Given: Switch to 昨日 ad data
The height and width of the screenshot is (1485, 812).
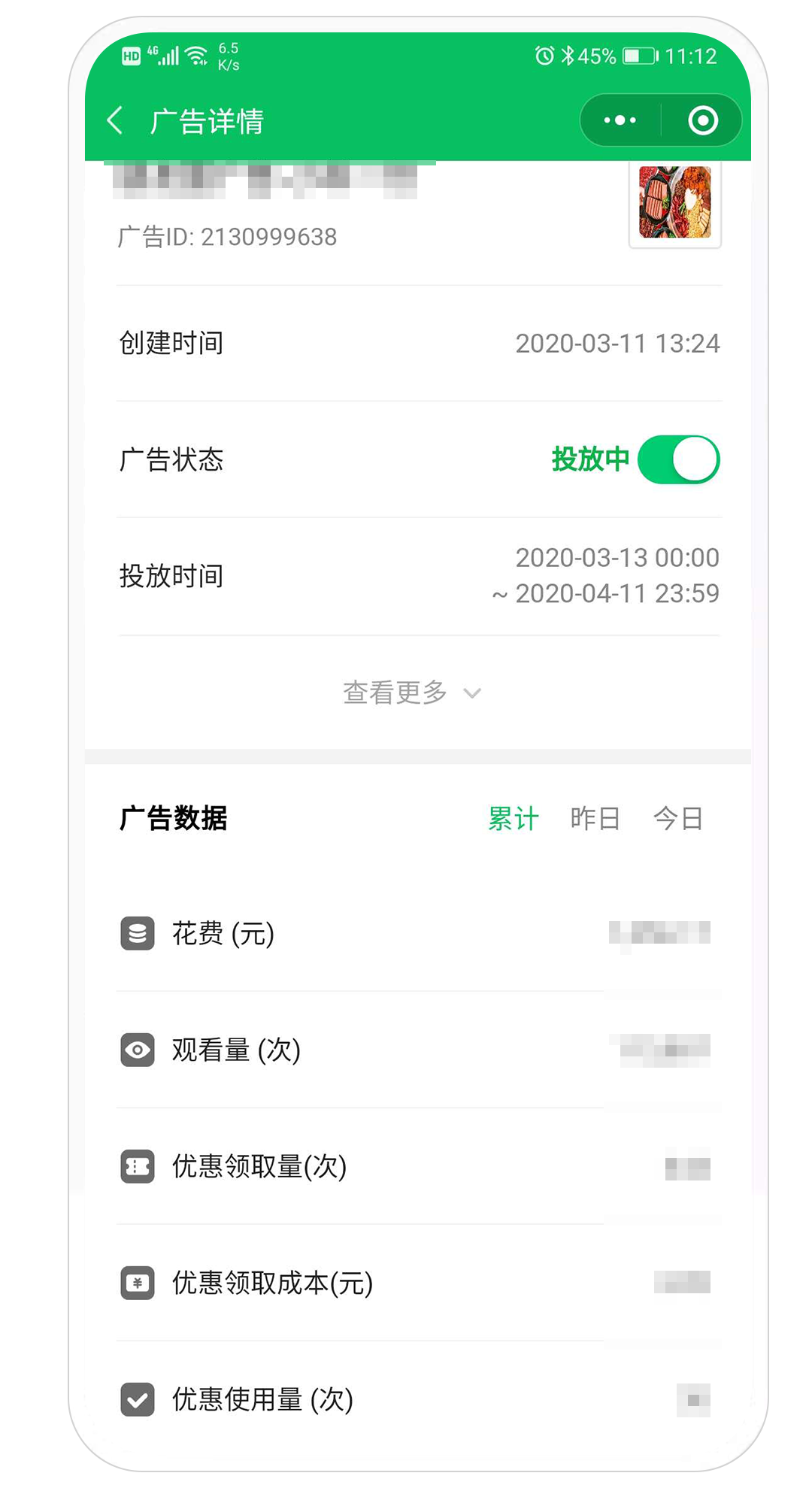Looking at the screenshot, I should [x=595, y=819].
